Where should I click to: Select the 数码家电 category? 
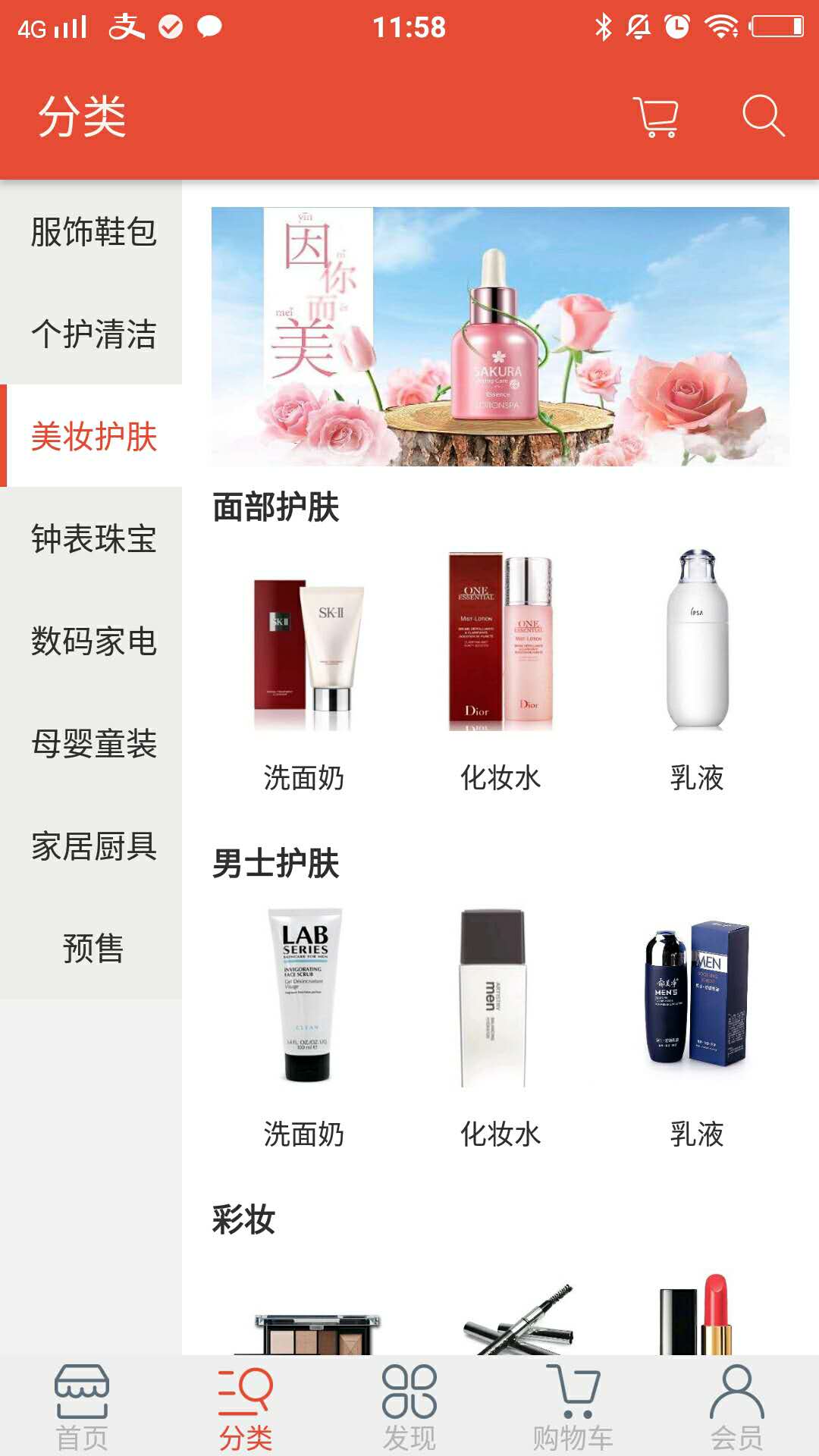tap(93, 641)
